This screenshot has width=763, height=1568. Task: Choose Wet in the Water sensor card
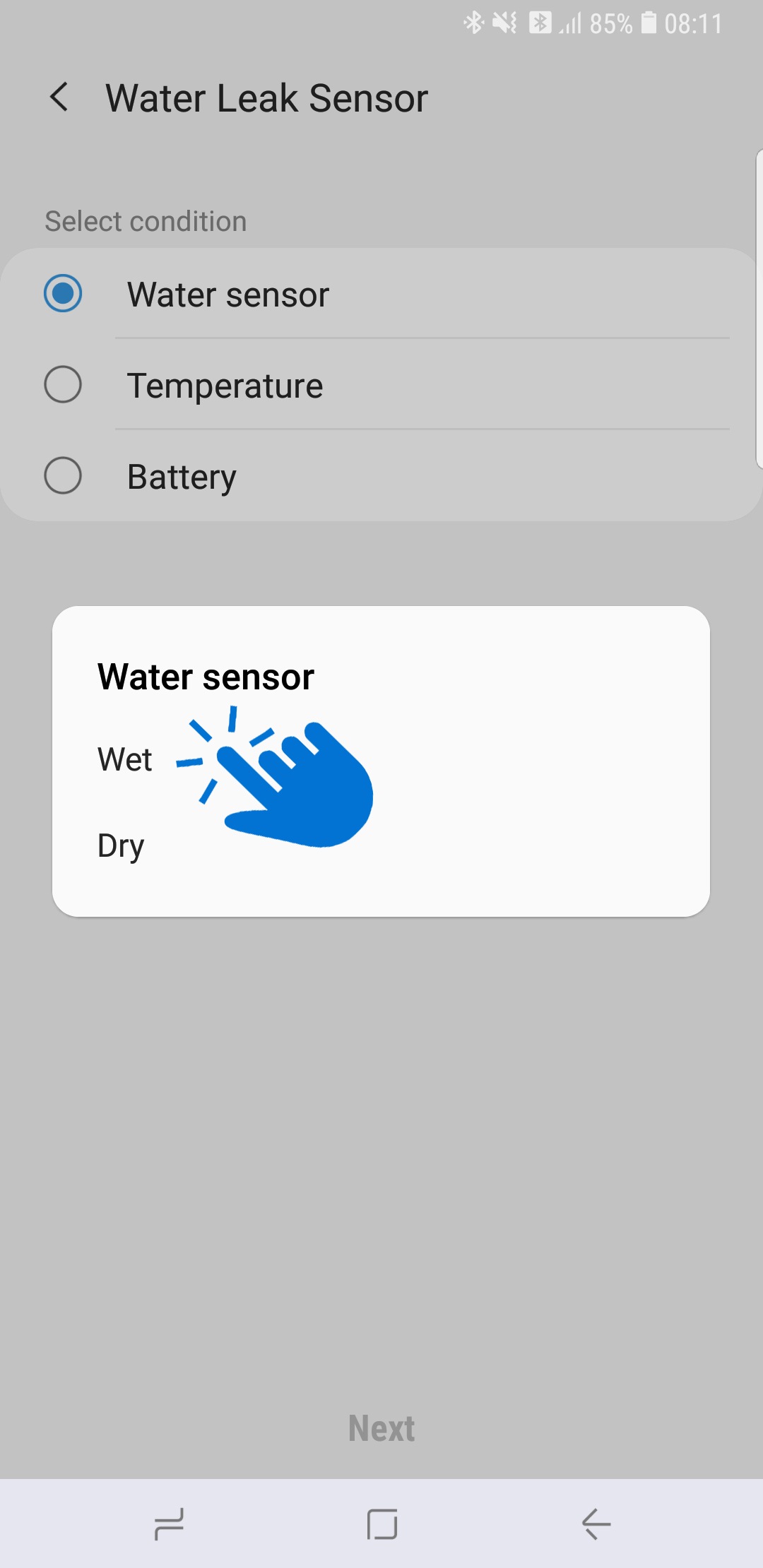[124, 761]
